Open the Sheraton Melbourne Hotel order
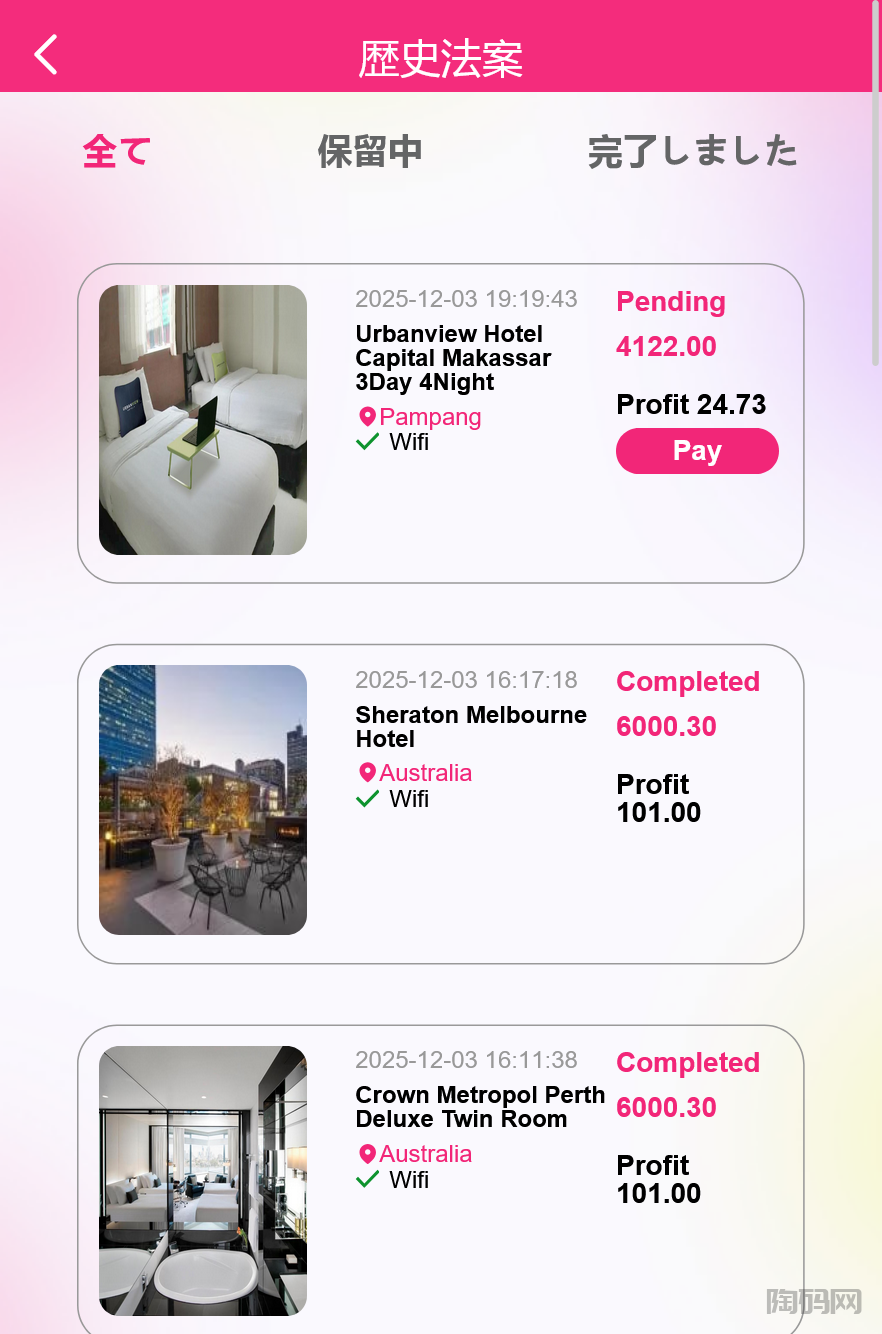This screenshot has width=882, height=1334. [x=470, y=727]
